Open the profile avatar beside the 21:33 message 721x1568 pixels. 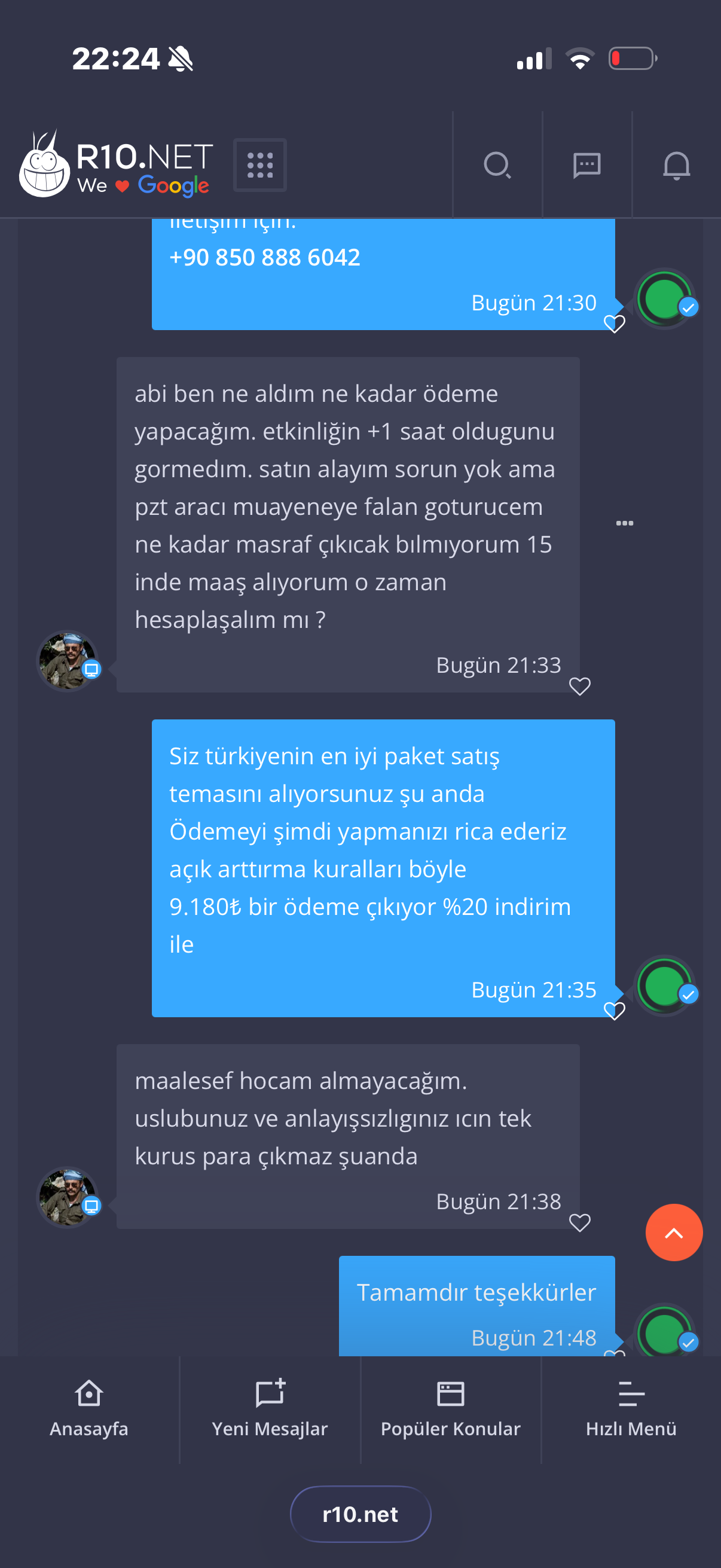[67, 660]
